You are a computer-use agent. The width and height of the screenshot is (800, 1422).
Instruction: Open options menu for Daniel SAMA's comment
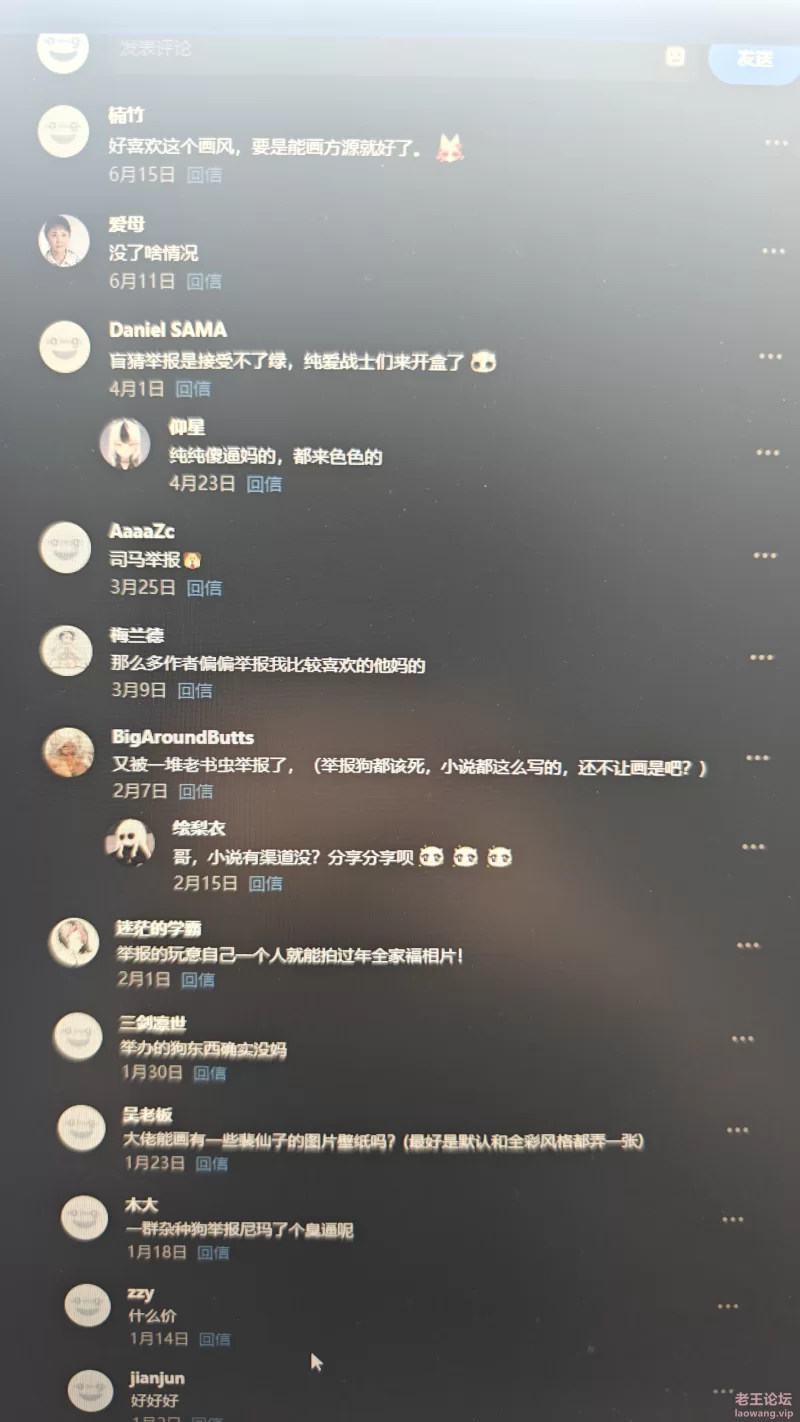769,357
